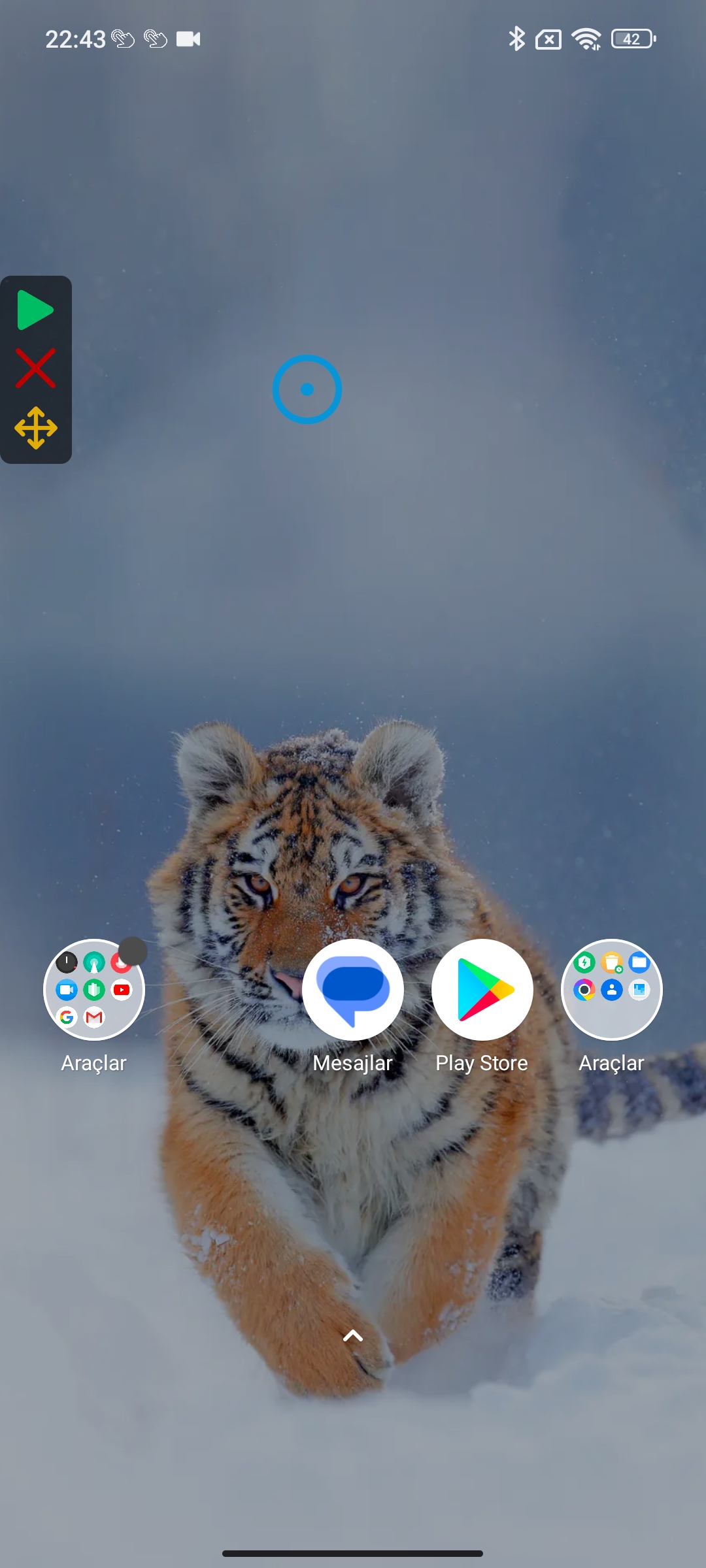Image resolution: width=706 pixels, height=1568 pixels.
Task: Open the Araçlar folder containing Gmail and YouTube
Action: [94, 990]
